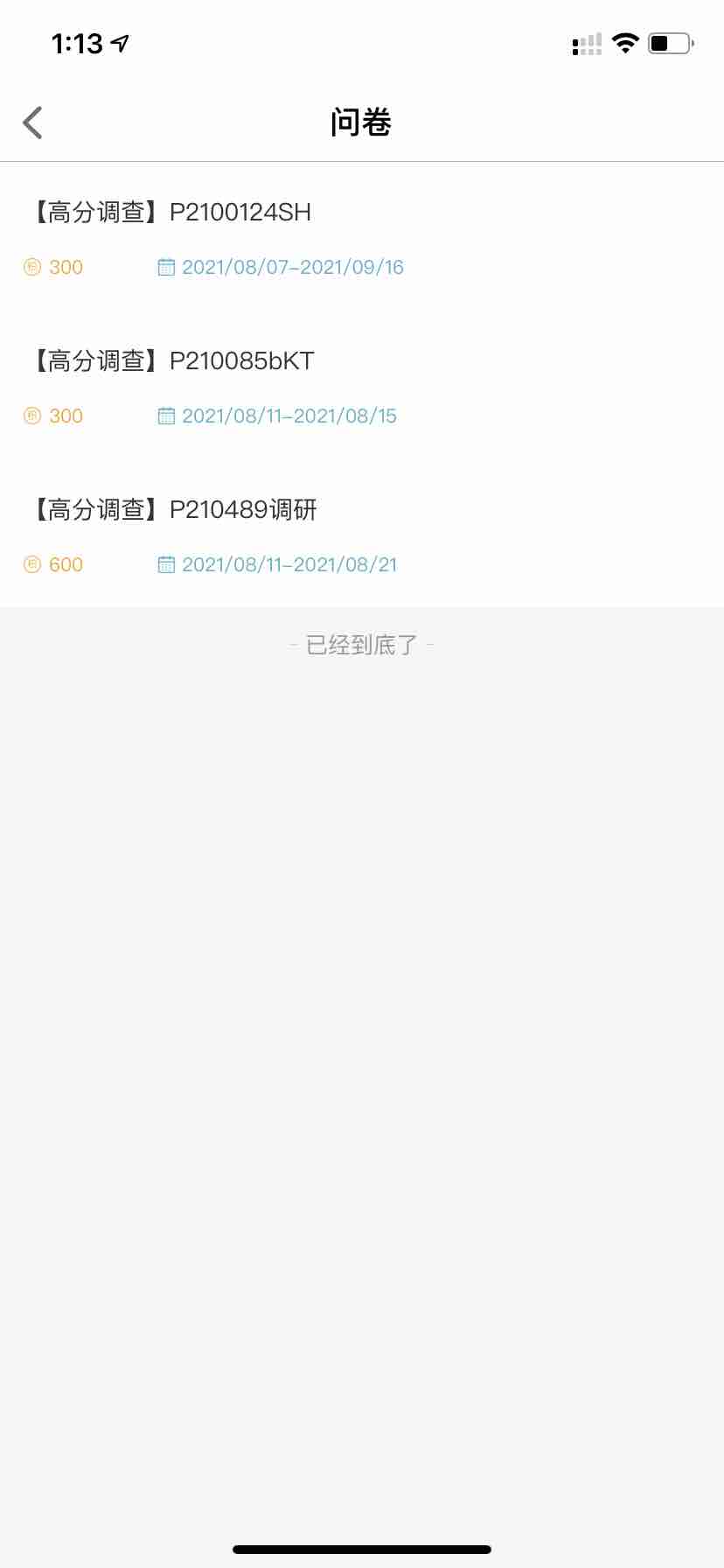This screenshot has width=724, height=1568.
Task: Open survey P2100124SH
Action: click(240, 213)
